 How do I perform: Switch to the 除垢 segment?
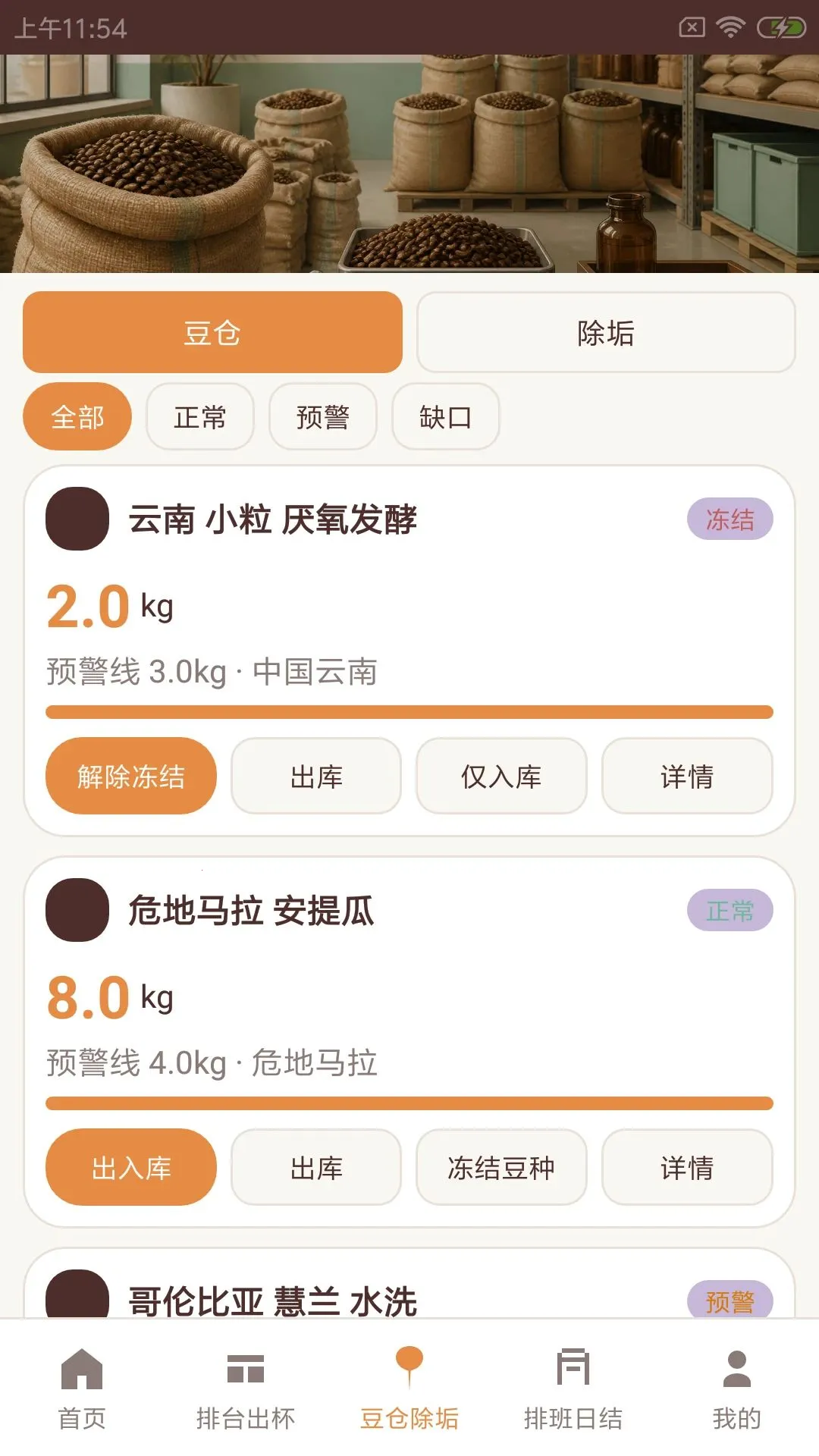606,332
